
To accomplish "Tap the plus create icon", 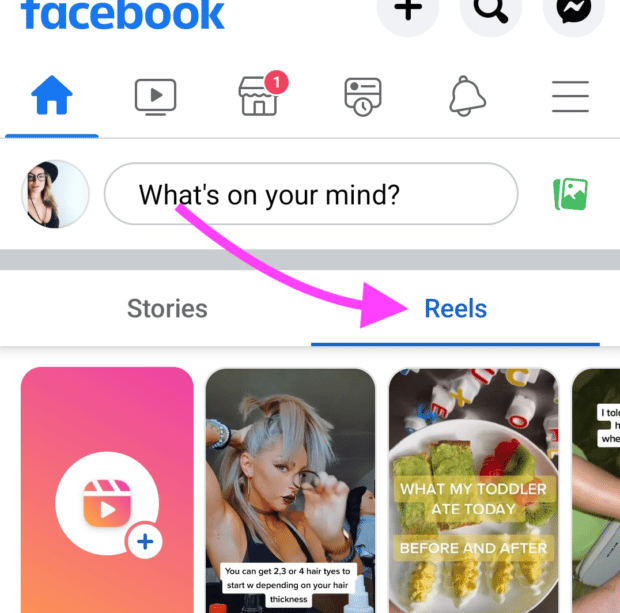I will click(407, 12).
